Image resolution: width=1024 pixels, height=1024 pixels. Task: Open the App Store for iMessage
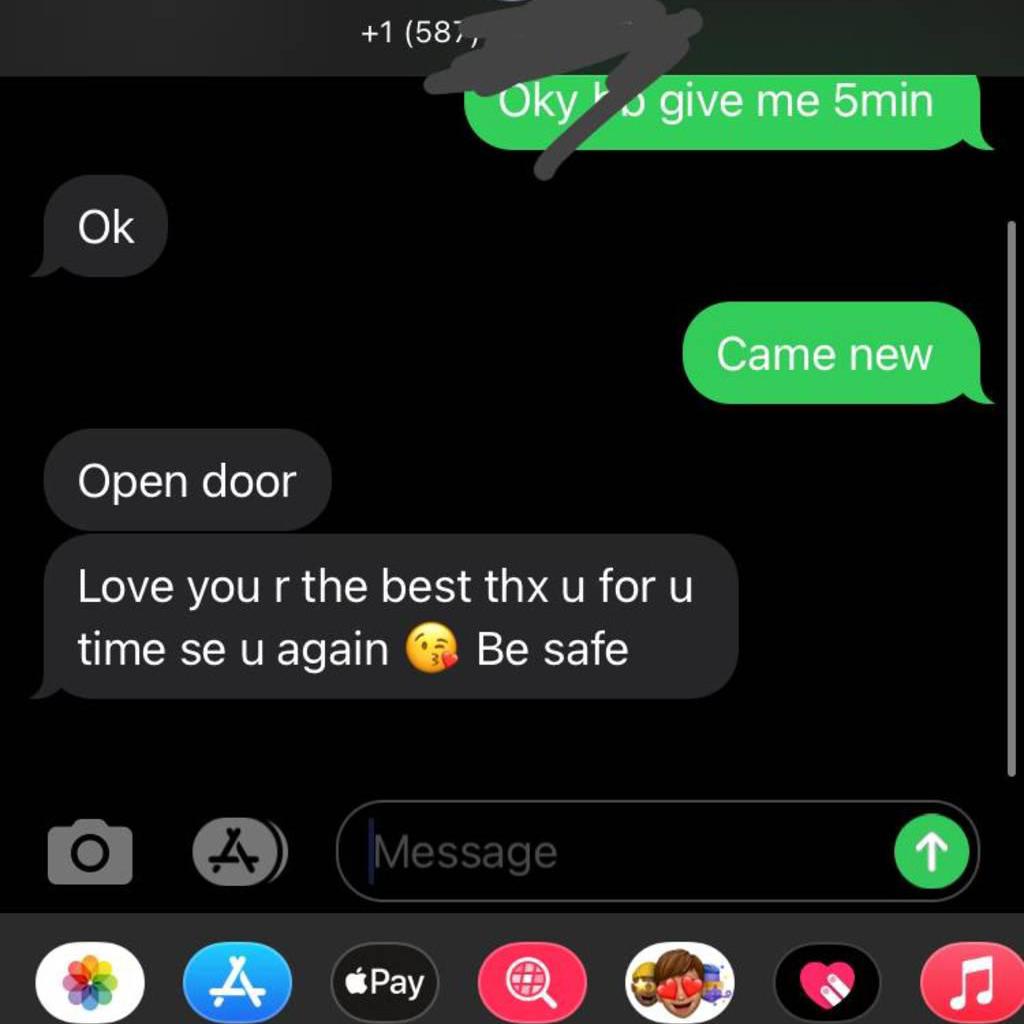(238, 981)
